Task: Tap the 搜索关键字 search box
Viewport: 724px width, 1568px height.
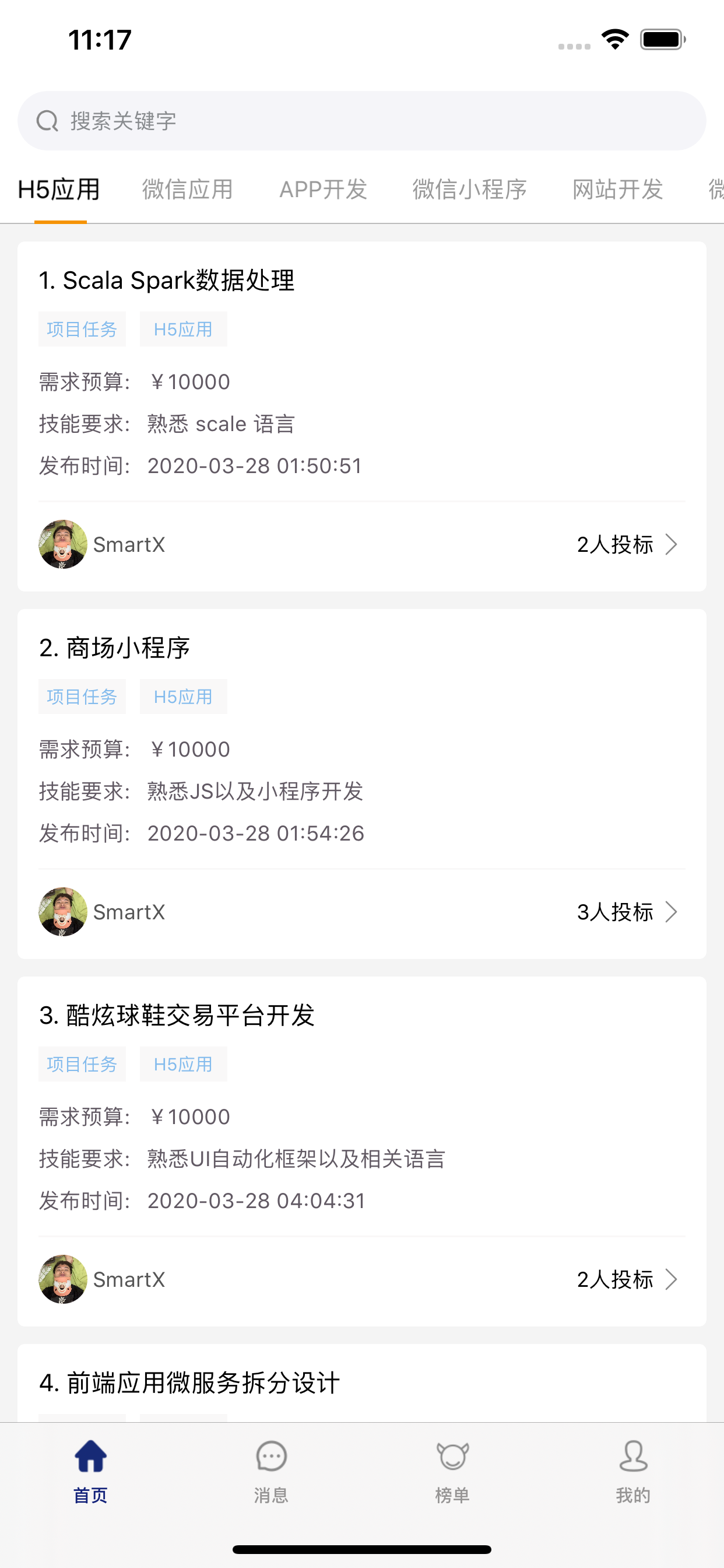Action: click(361, 121)
